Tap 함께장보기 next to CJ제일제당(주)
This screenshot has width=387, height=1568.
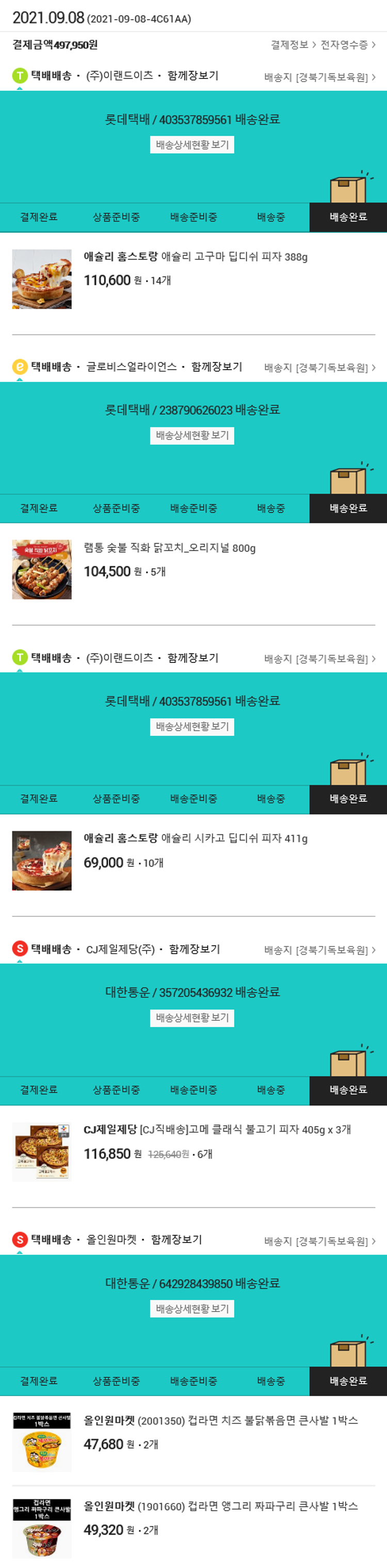(194, 949)
